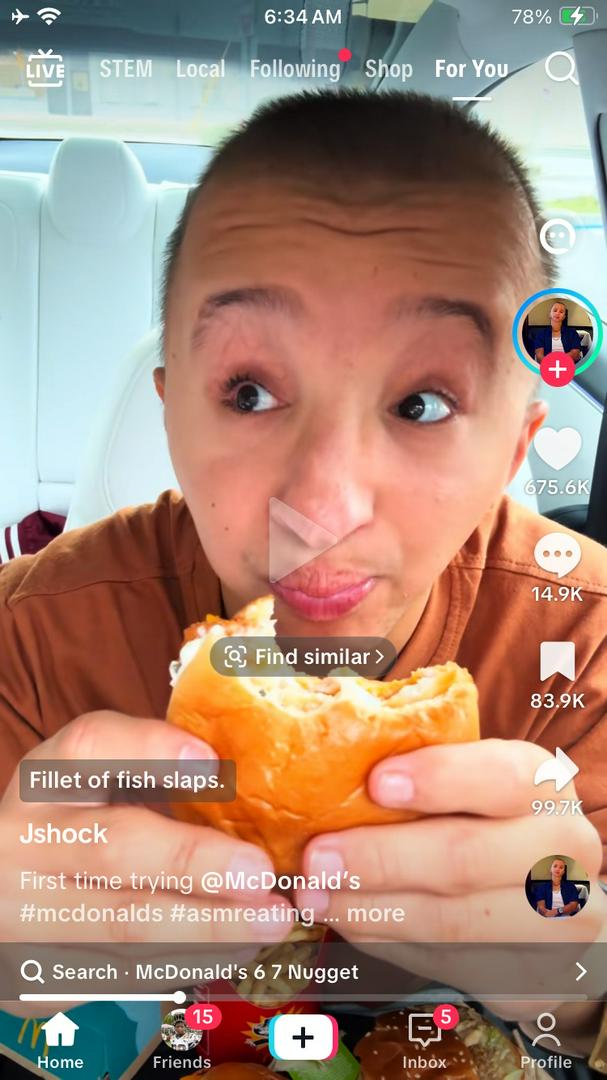Open the LIVE icon
The image size is (607, 1080).
tap(45, 68)
